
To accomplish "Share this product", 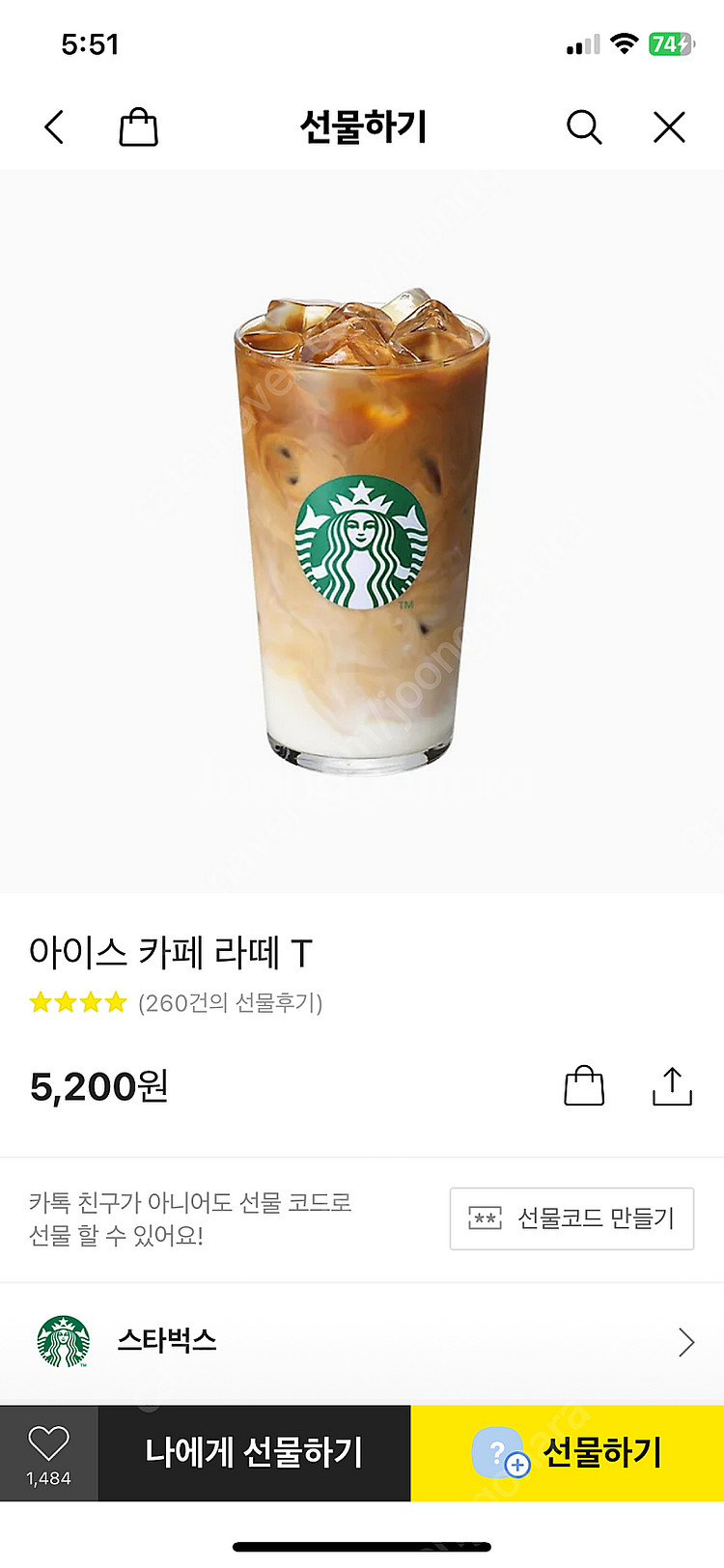I will [x=672, y=1086].
